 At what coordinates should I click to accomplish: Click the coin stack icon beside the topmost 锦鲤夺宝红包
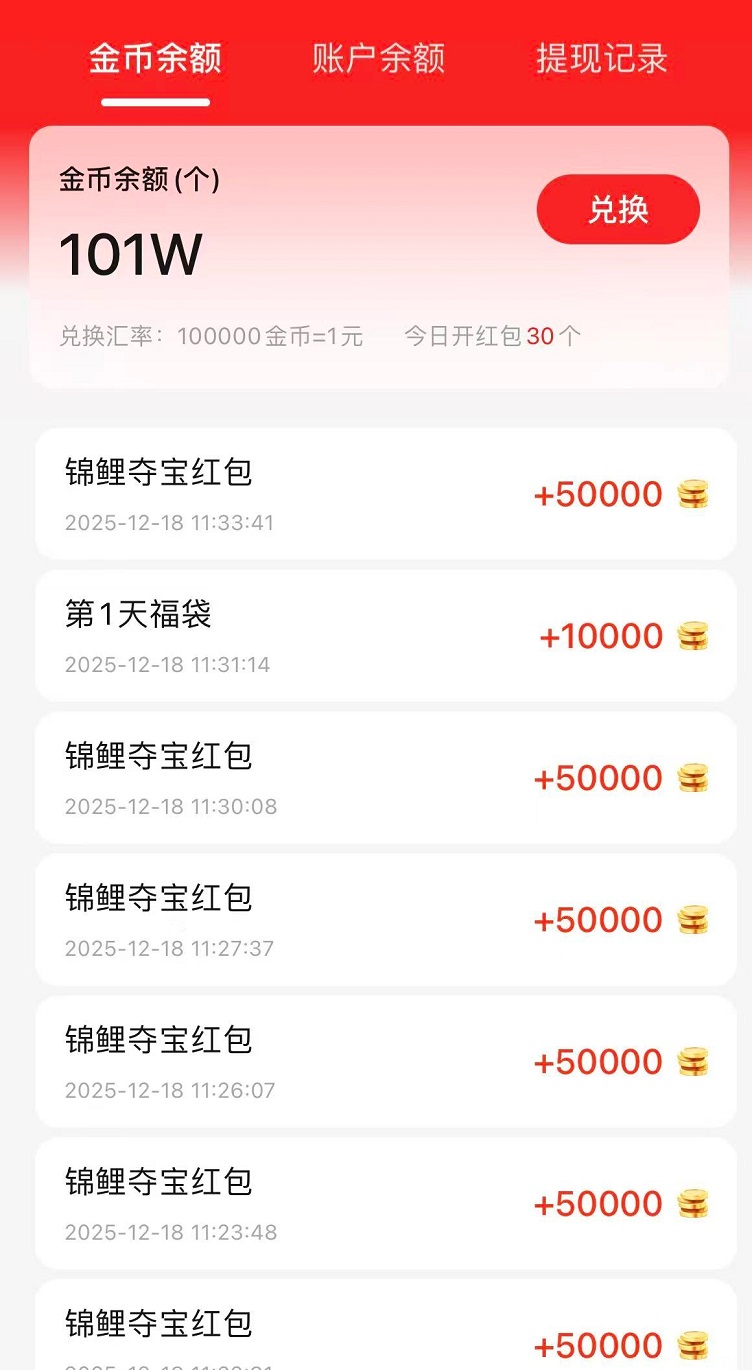tap(694, 494)
